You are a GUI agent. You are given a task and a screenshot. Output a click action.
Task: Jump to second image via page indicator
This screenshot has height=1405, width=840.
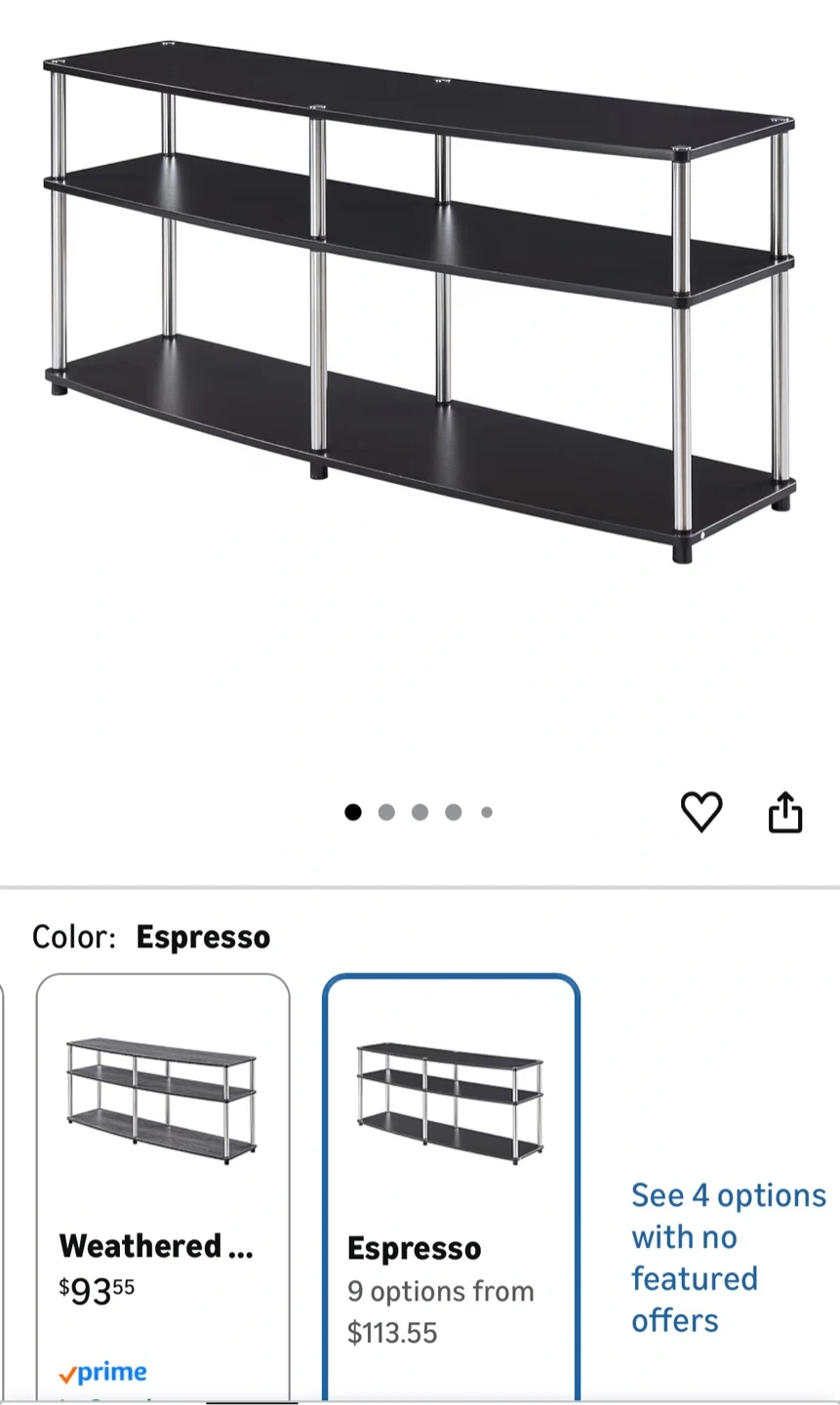point(386,812)
